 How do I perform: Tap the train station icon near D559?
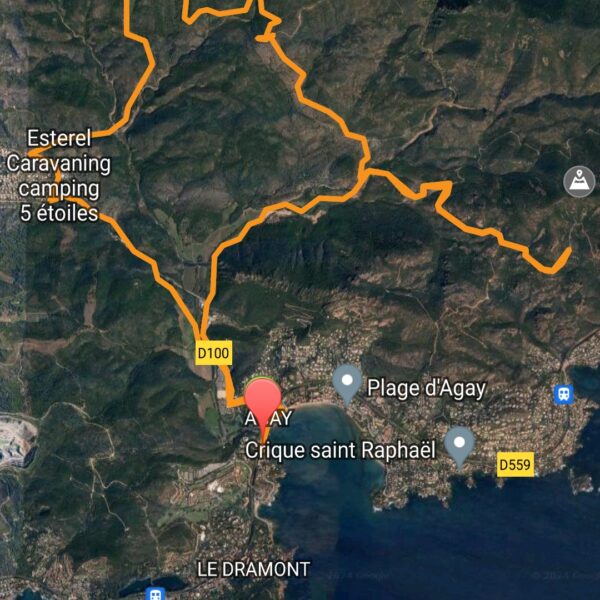point(564,393)
